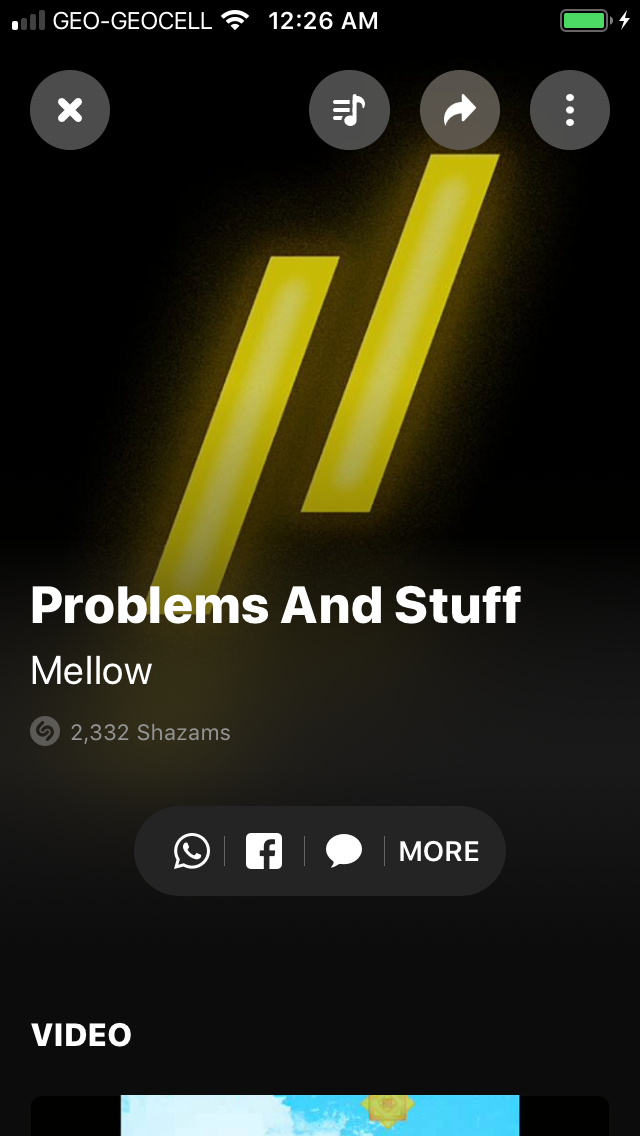The height and width of the screenshot is (1136, 640).
Task: Tap MORE sharing options
Action: (x=439, y=851)
